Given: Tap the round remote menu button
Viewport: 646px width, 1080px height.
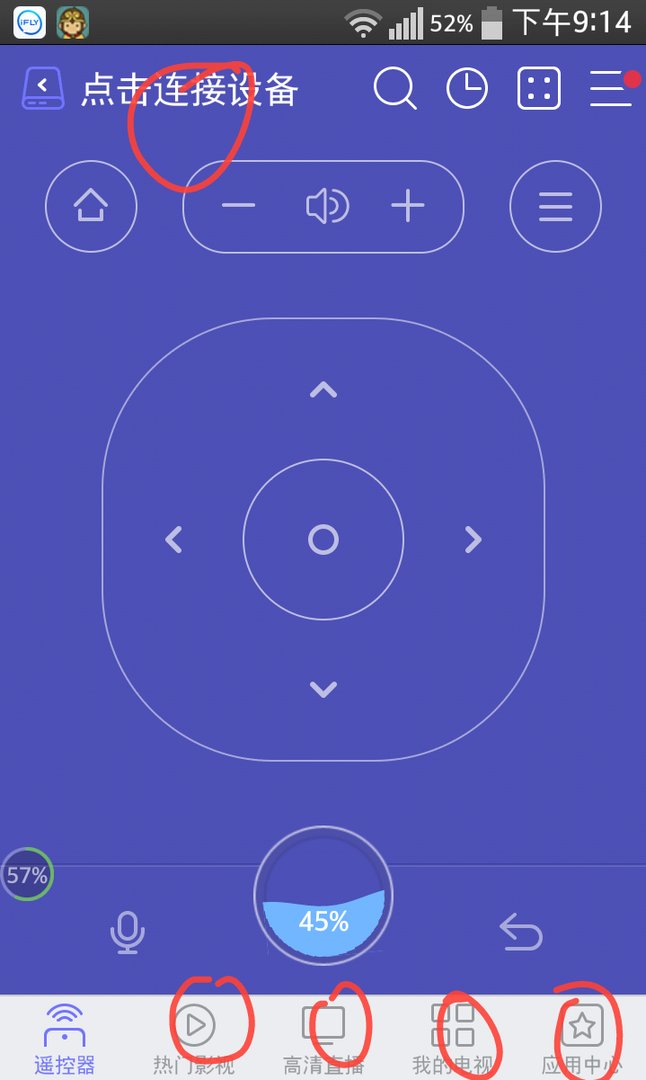Looking at the screenshot, I should pos(555,207).
